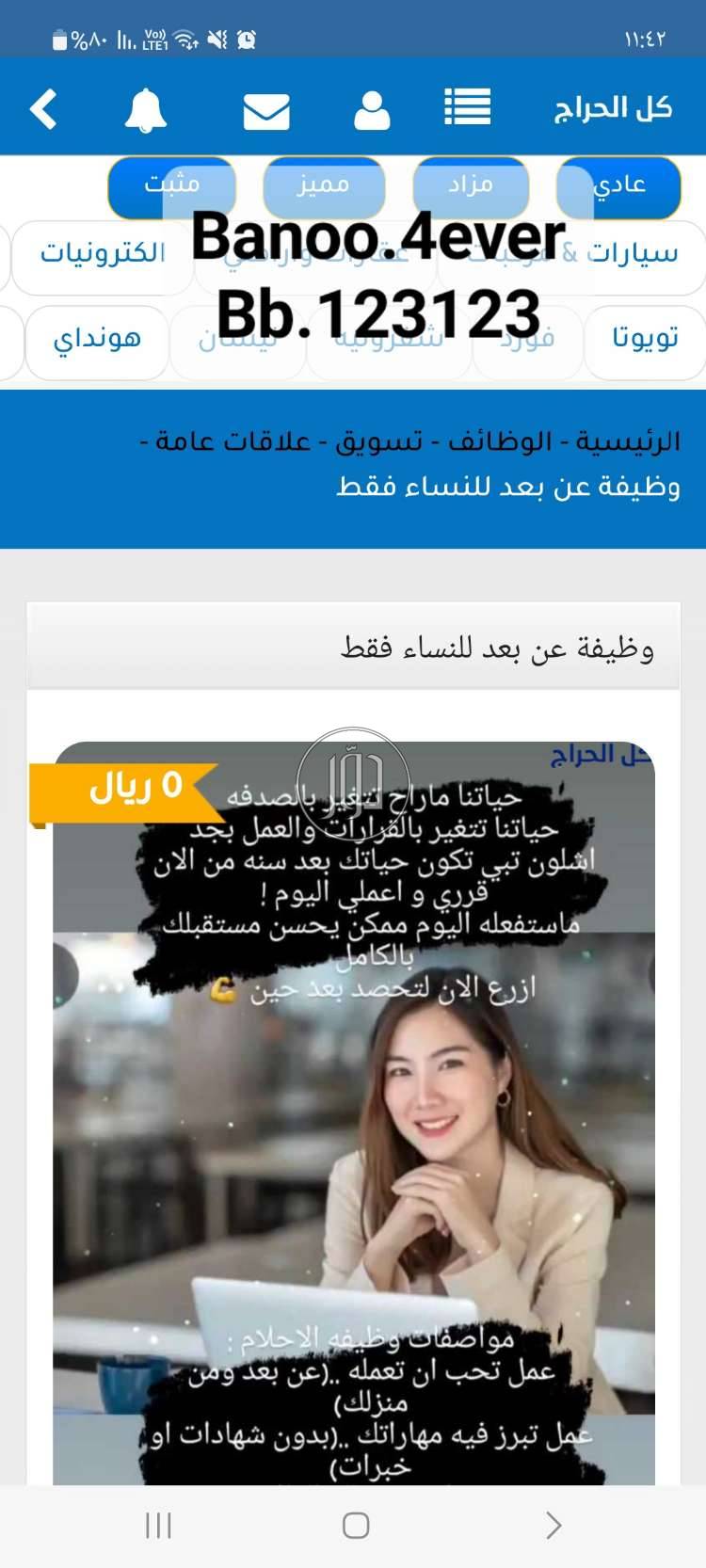Screen dimensions: 706x1568
Task: Open notifications via the bell icon
Action: coord(146,110)
